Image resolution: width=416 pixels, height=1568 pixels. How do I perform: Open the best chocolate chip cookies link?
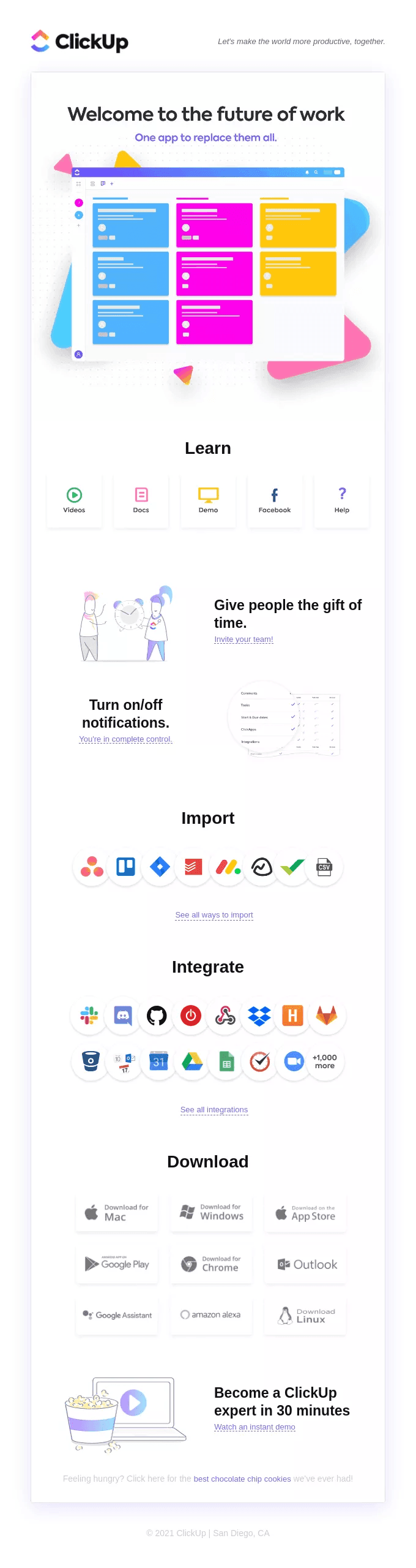242,1479
